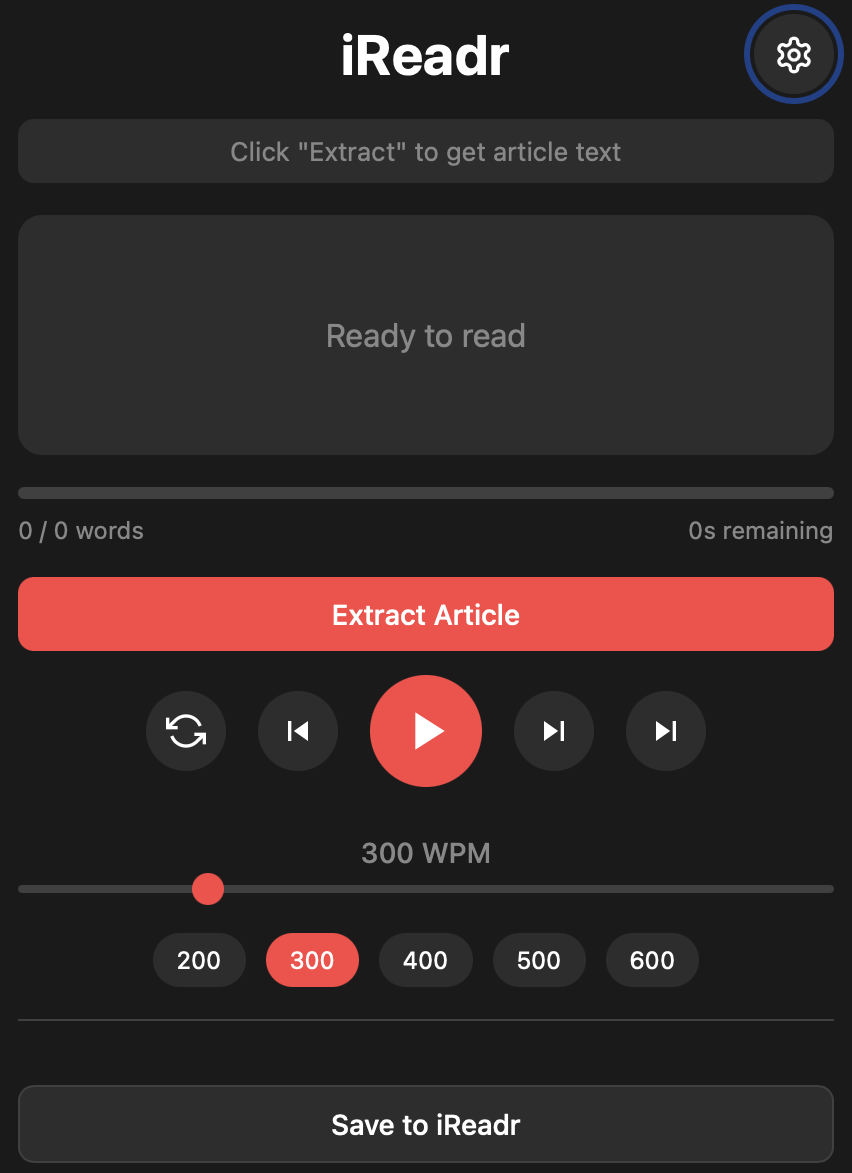Jump to the end of the article
The height and width of the screenshot is (1173, 852).
click(666, 731)
